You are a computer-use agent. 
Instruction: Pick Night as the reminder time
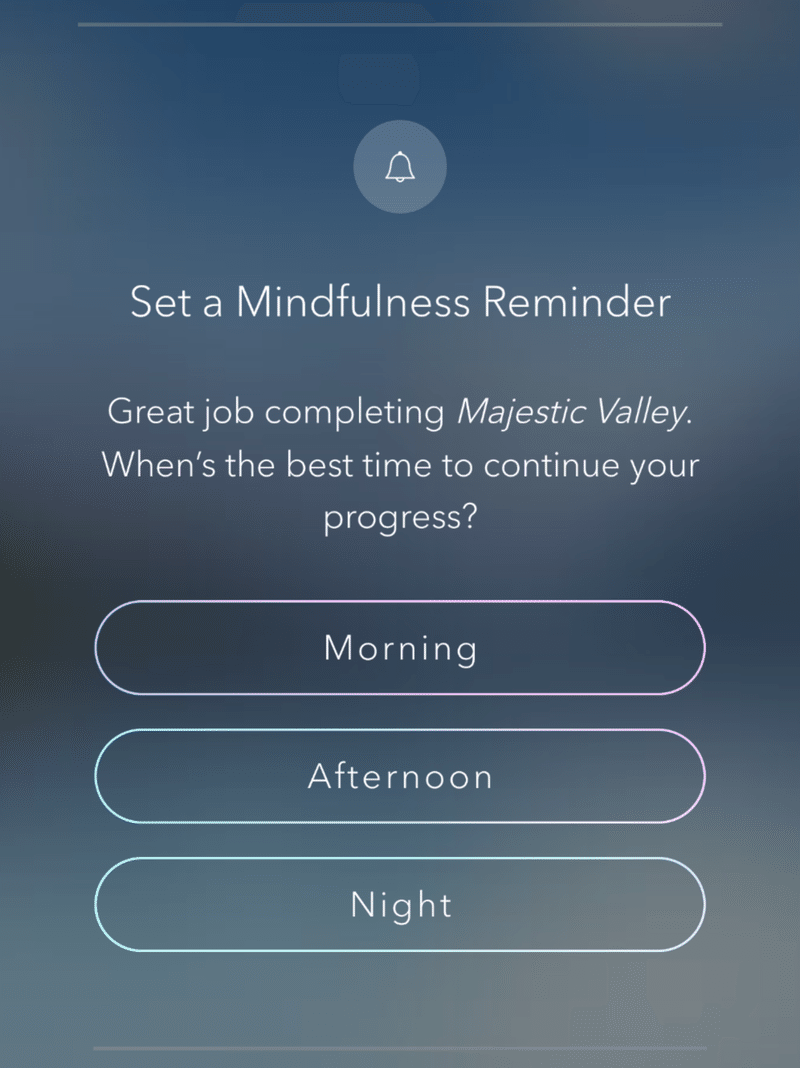(x=400, y=904)
